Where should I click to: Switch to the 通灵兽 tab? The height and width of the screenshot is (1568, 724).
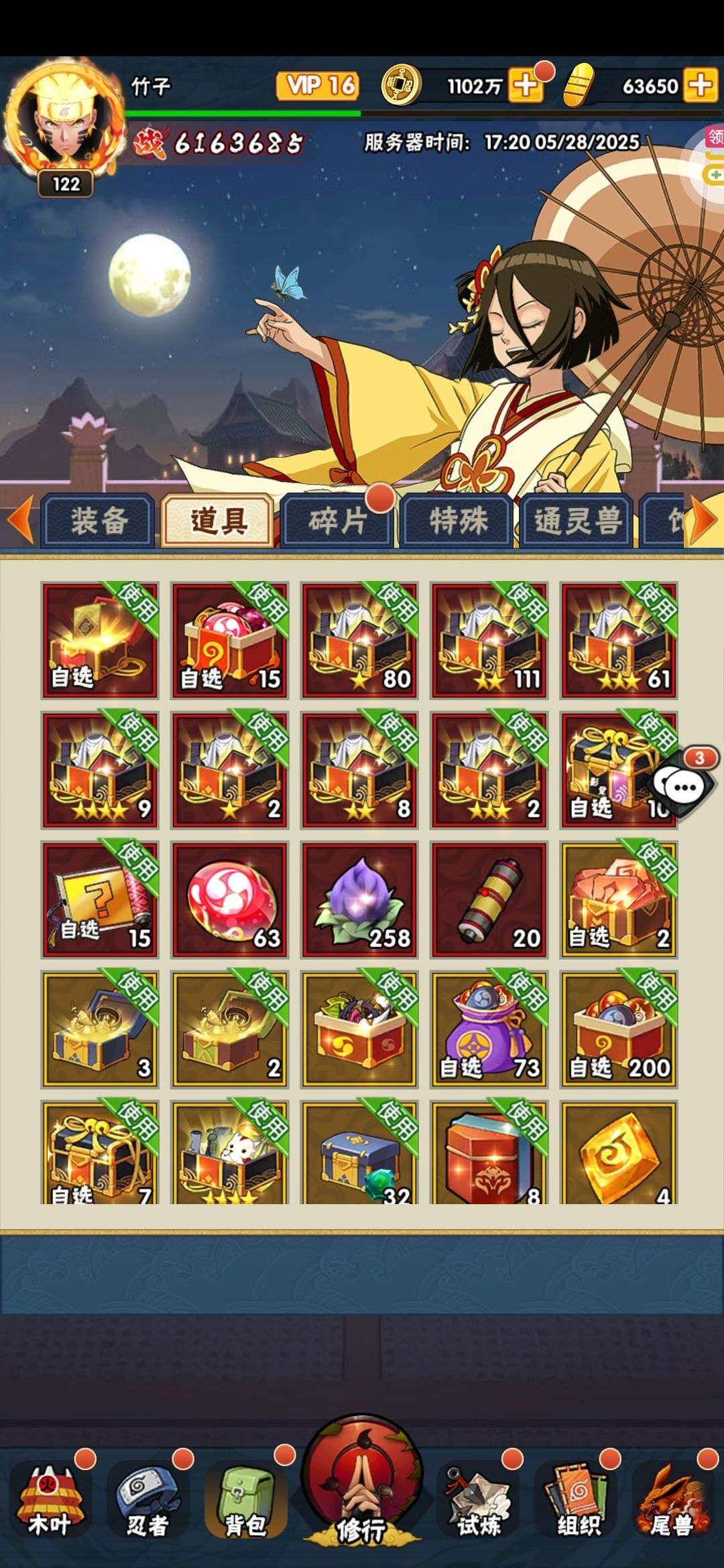coord(577,521)
